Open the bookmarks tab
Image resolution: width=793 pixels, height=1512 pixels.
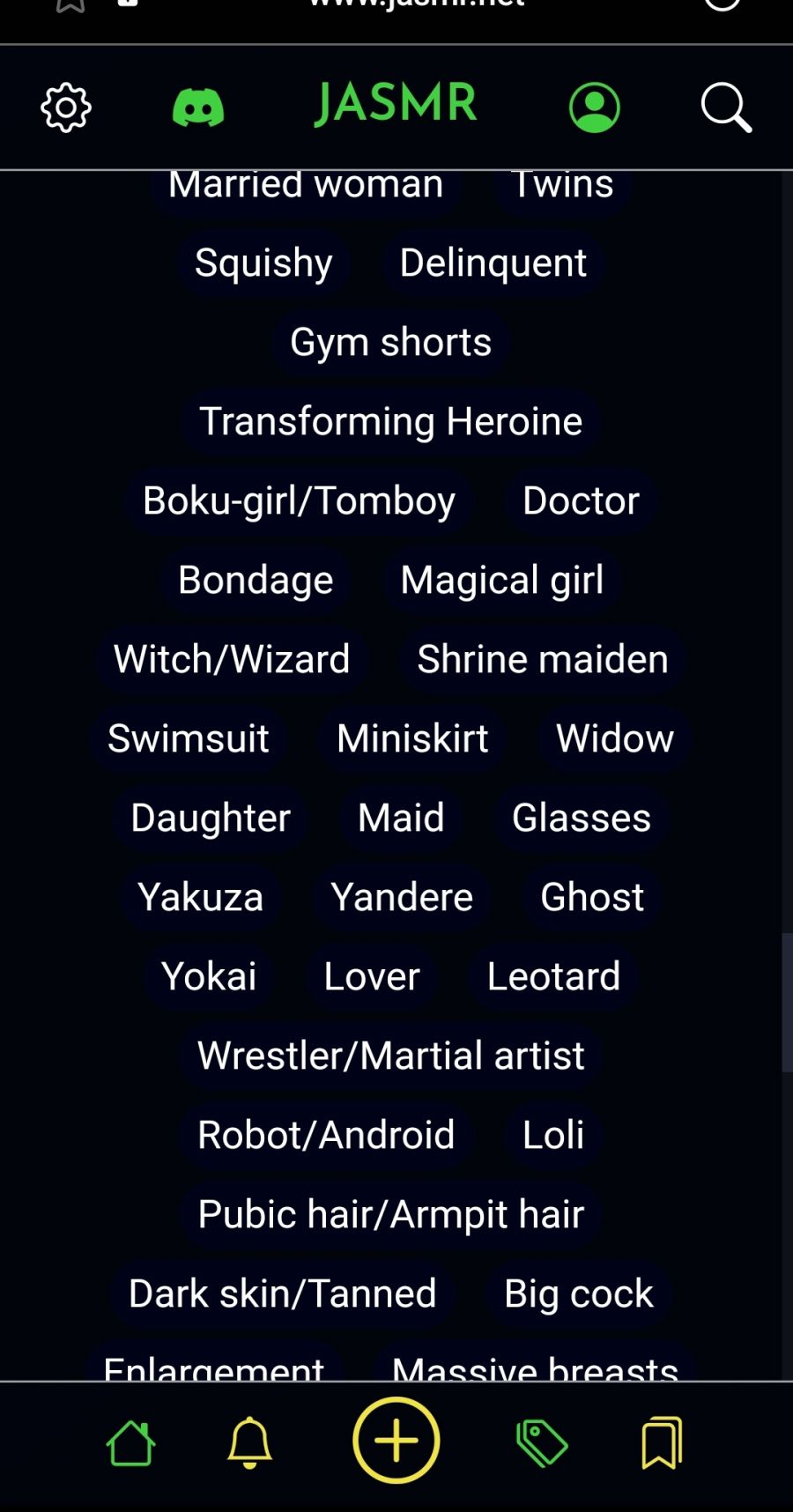point(662,1443)
